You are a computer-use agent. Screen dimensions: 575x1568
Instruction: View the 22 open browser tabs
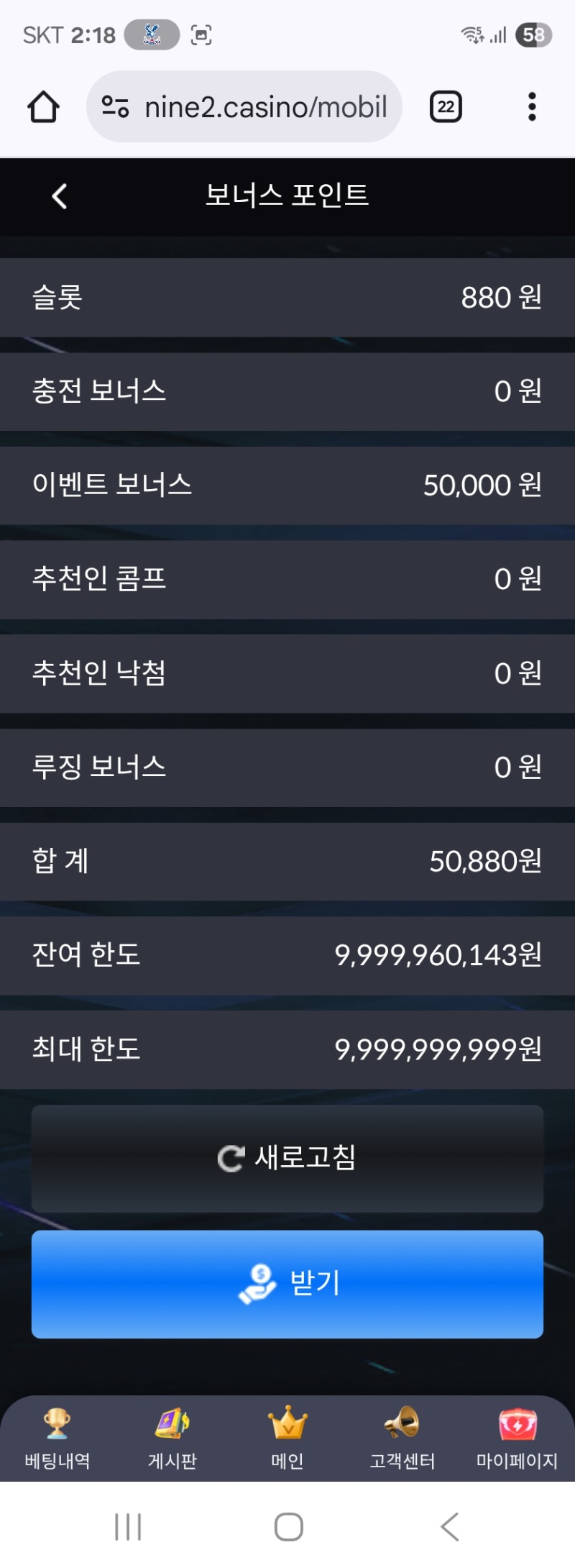[x=446, y=107]
